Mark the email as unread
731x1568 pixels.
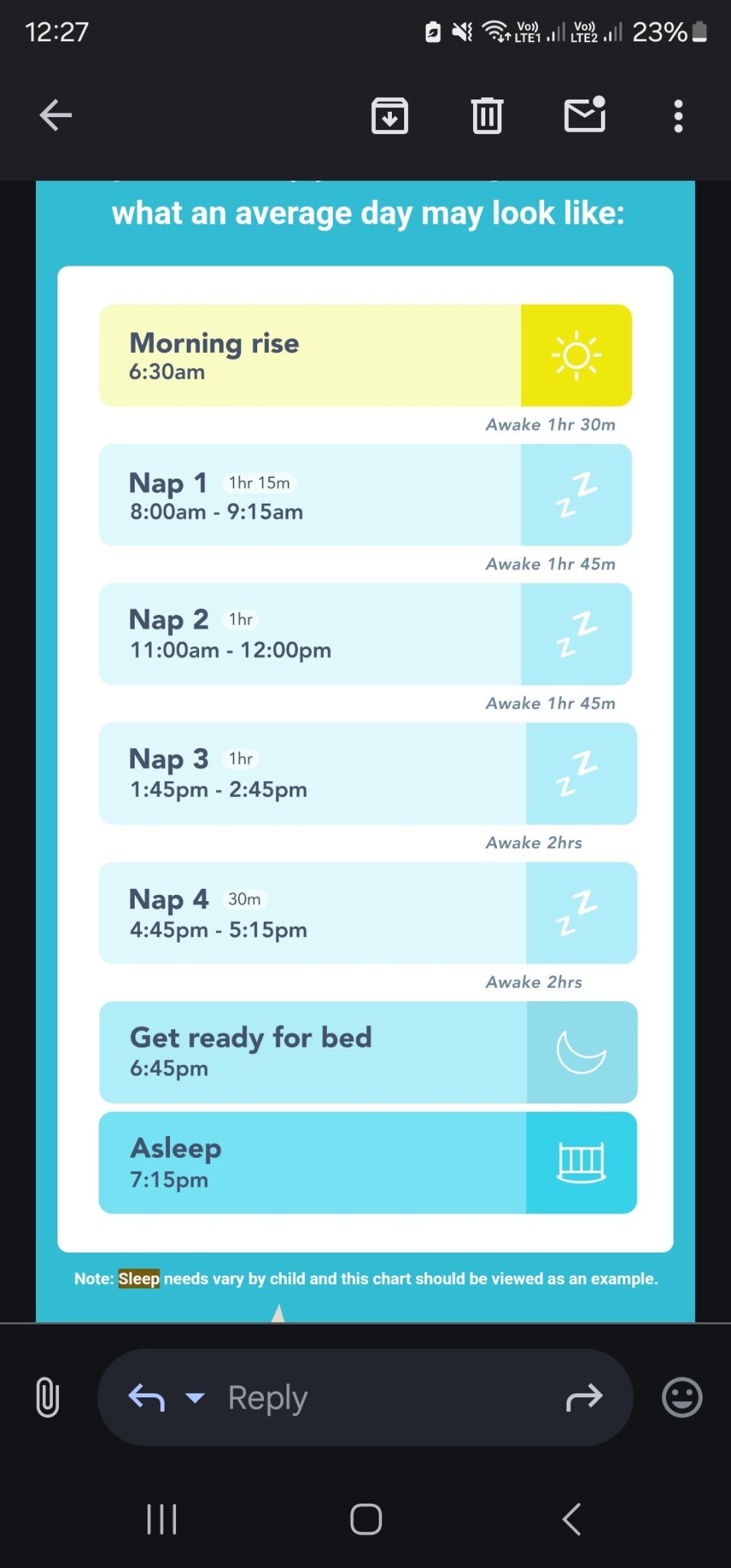tap(585, 116)
